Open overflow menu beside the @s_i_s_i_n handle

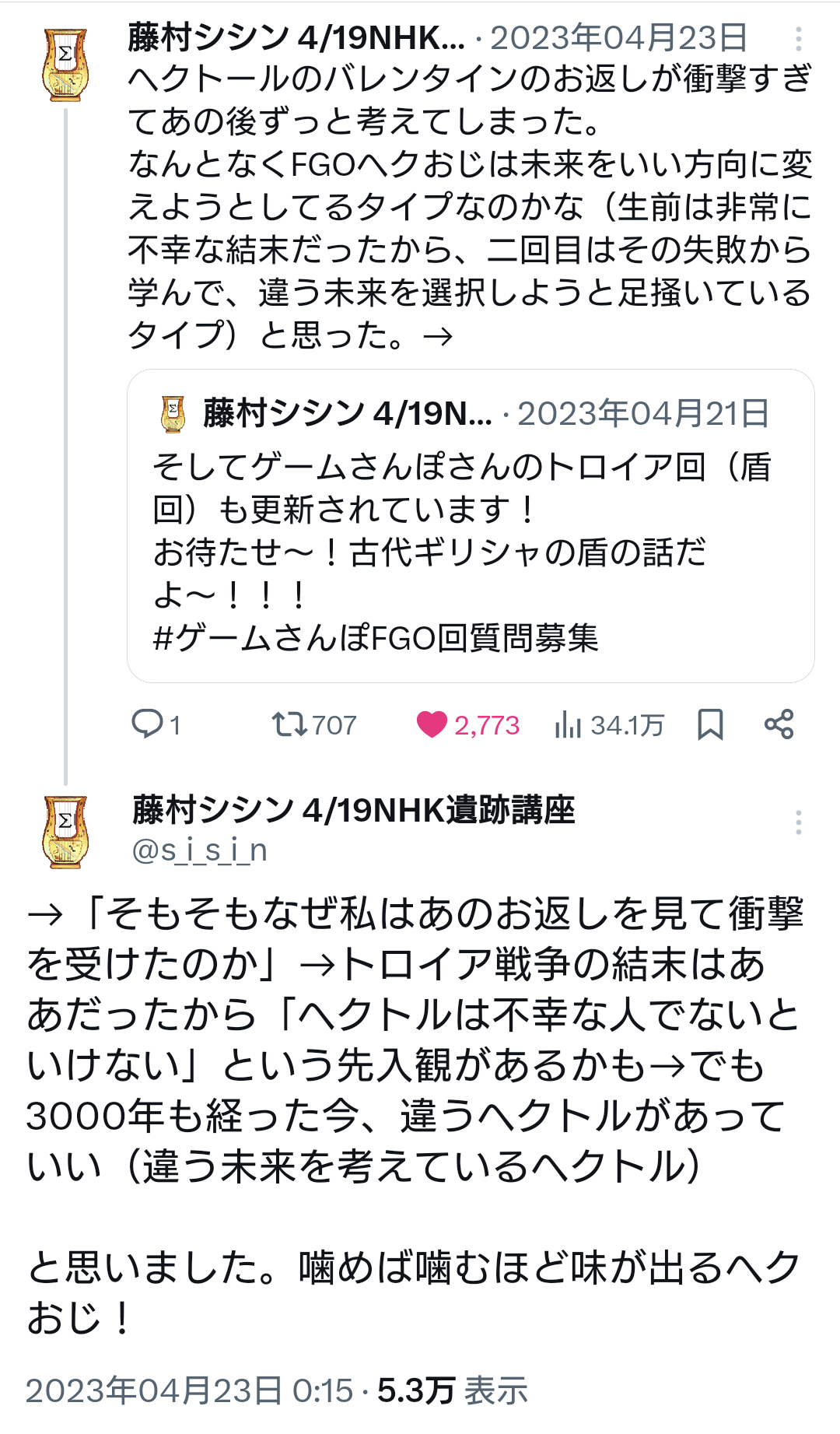pyautogui.click(x=799, y=822)
